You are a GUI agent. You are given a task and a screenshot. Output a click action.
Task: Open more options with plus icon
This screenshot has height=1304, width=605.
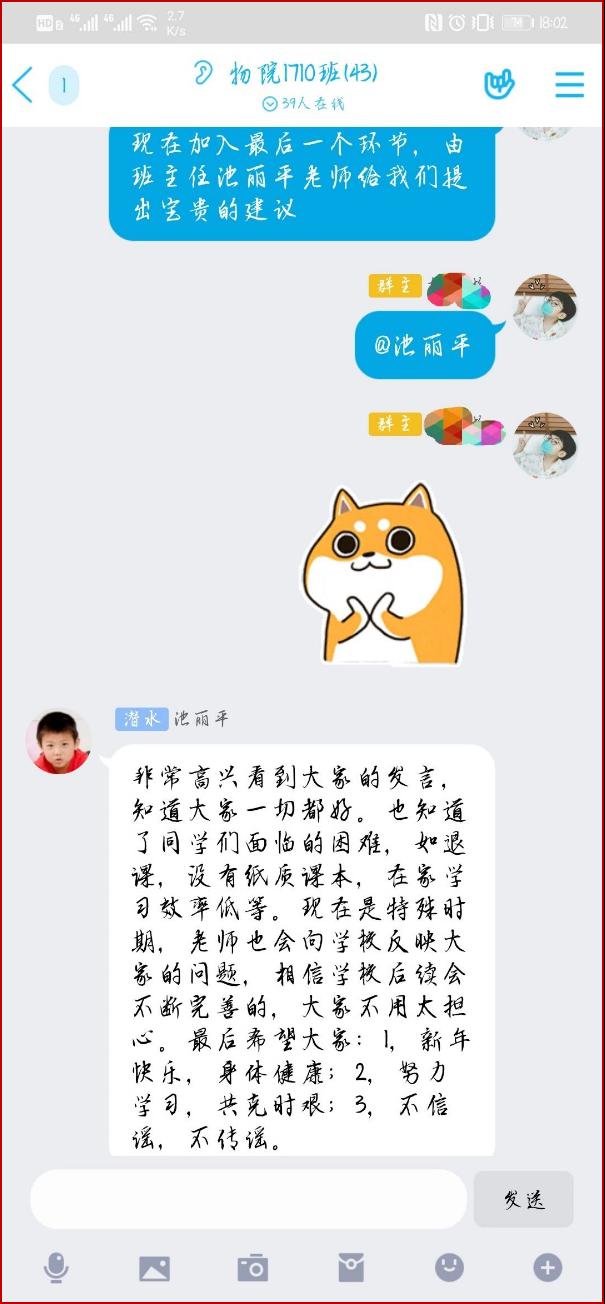547,1268
